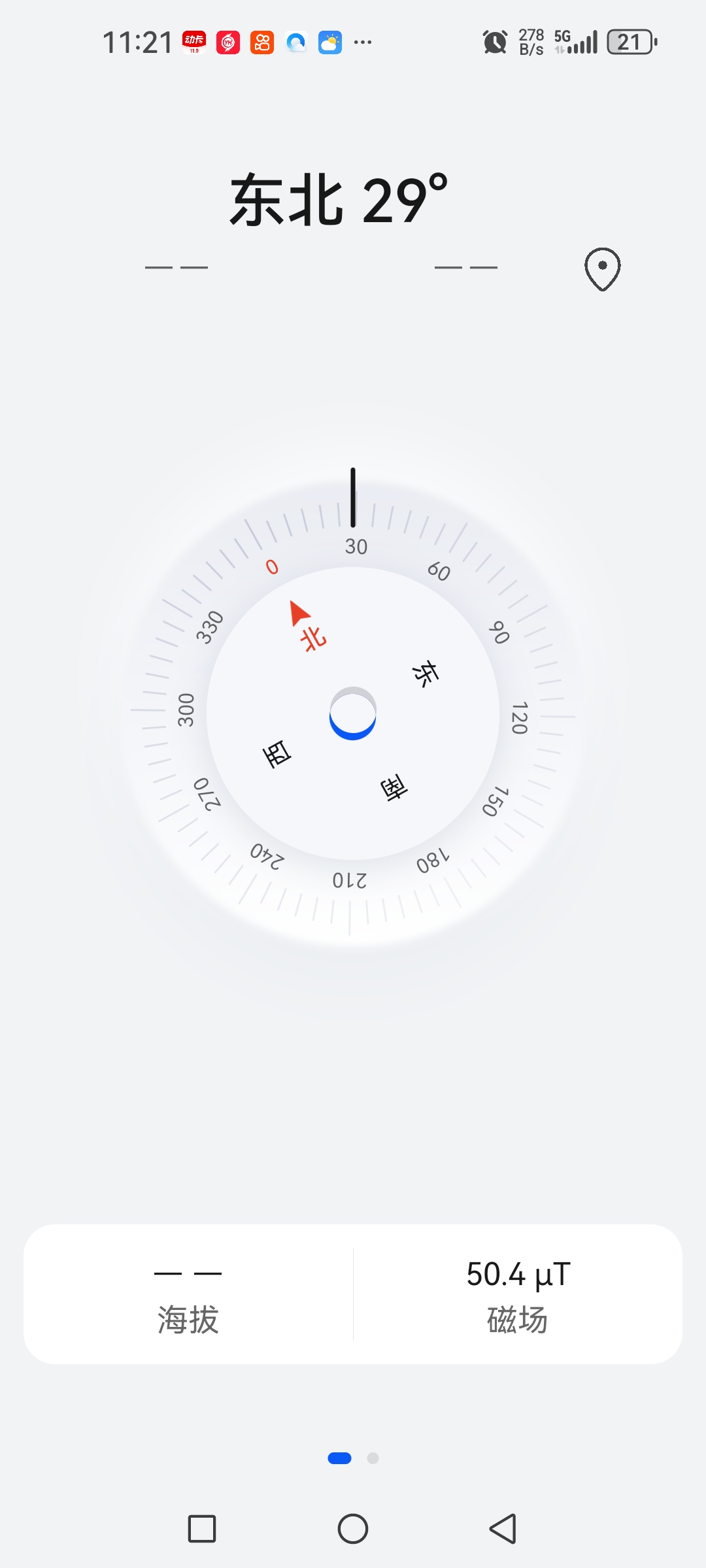Switch to the second page indicator dot
The height and width of the screenshot is (1568, 706).
pos(373,1458)
